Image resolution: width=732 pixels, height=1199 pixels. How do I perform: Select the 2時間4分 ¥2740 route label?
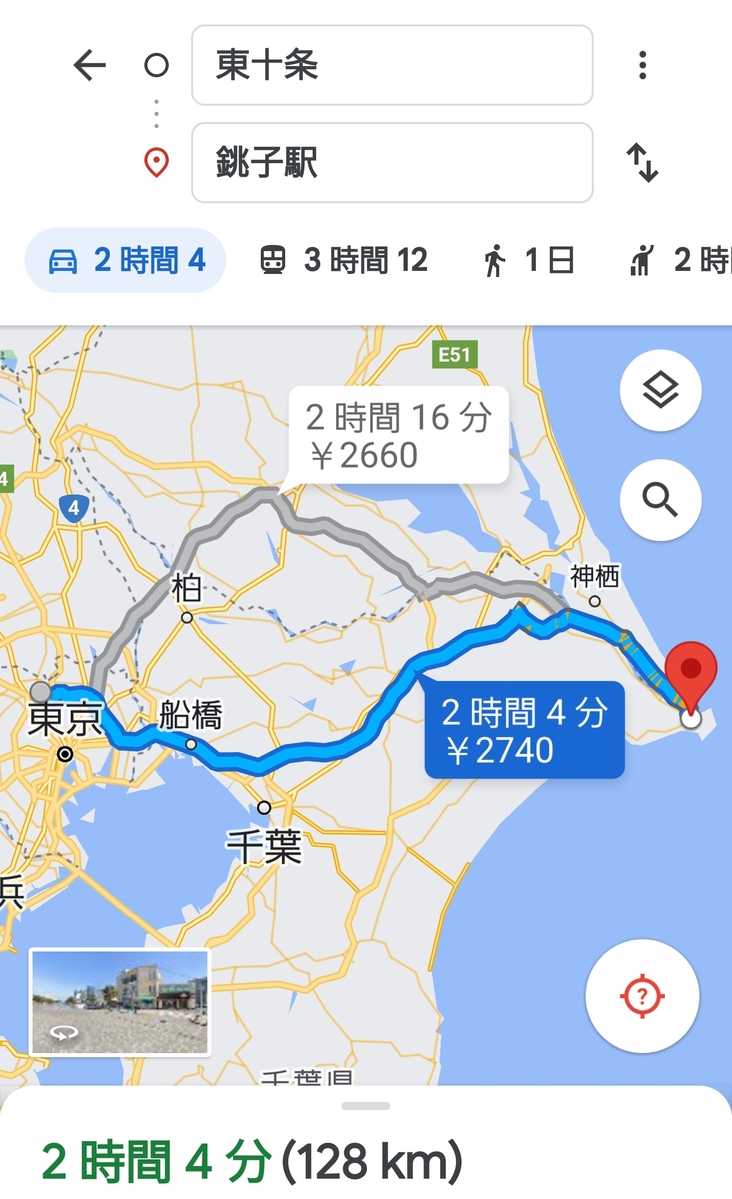(525, 730)
